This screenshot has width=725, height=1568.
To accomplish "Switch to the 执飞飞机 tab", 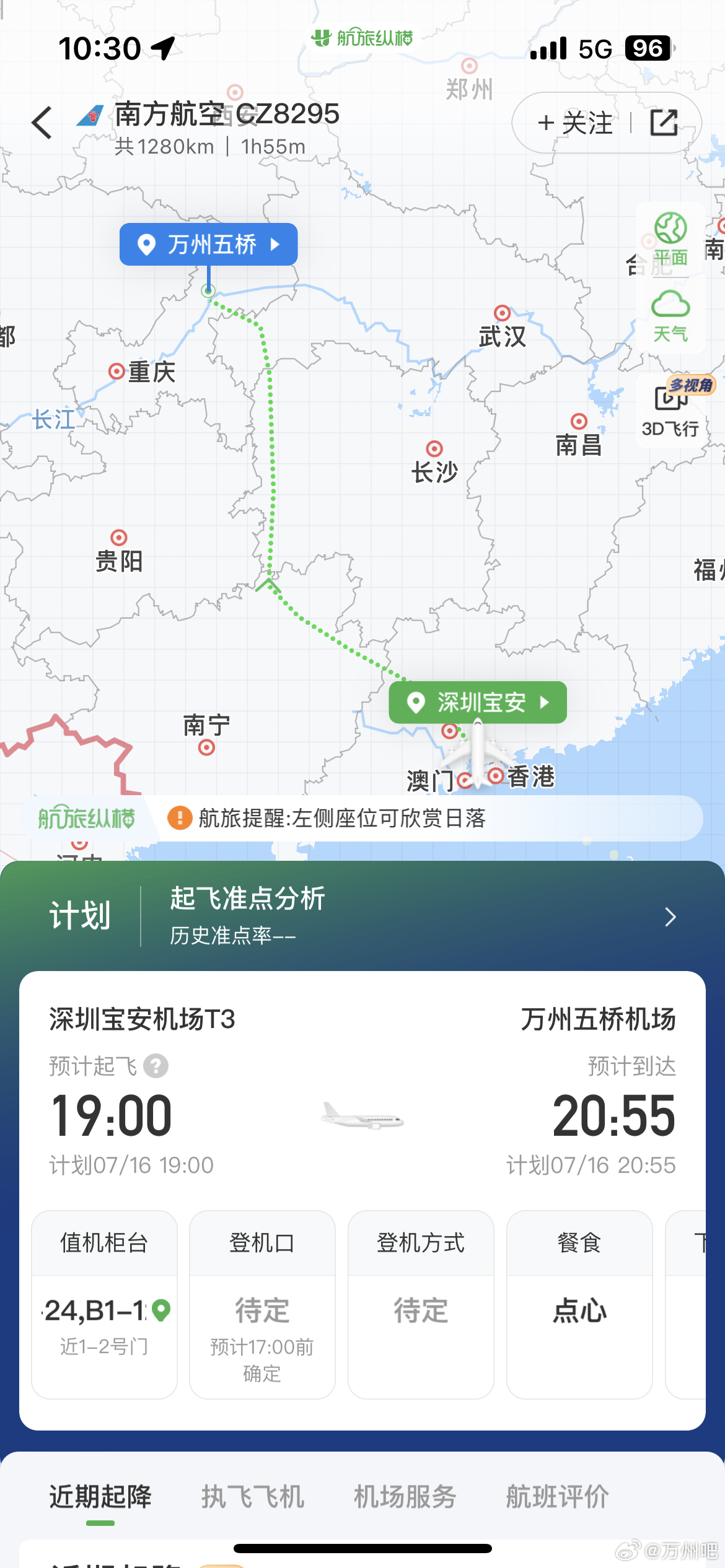I will (x=253, y=1497).
